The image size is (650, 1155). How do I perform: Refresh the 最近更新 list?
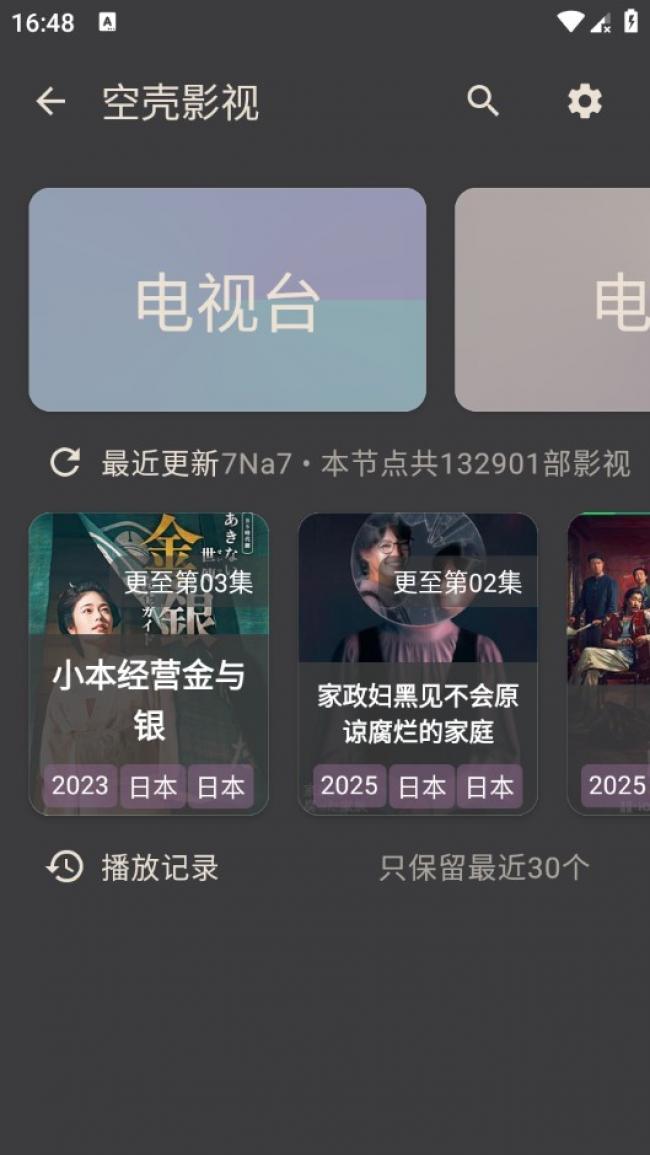[x=65, y=463]
